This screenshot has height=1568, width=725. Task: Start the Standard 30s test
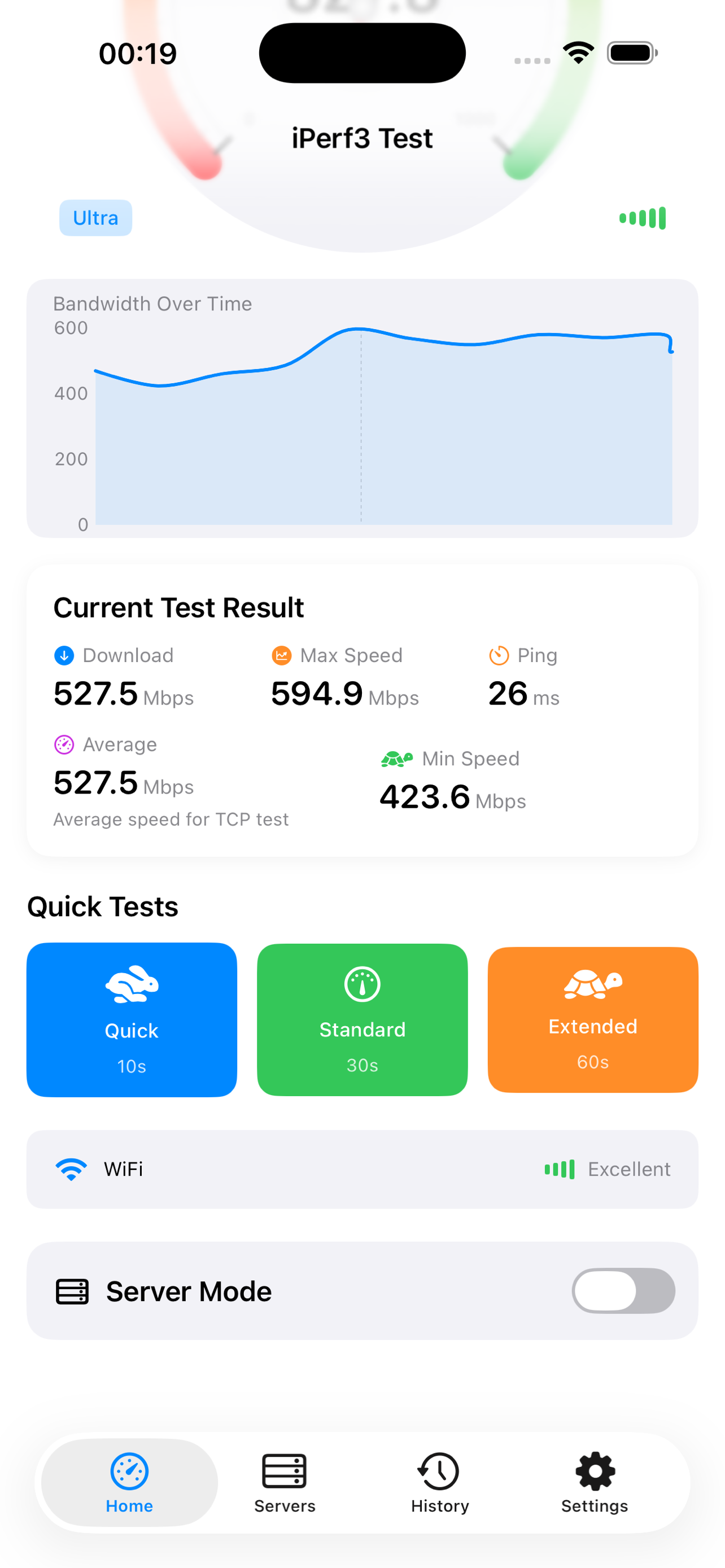pos(361,1020)
